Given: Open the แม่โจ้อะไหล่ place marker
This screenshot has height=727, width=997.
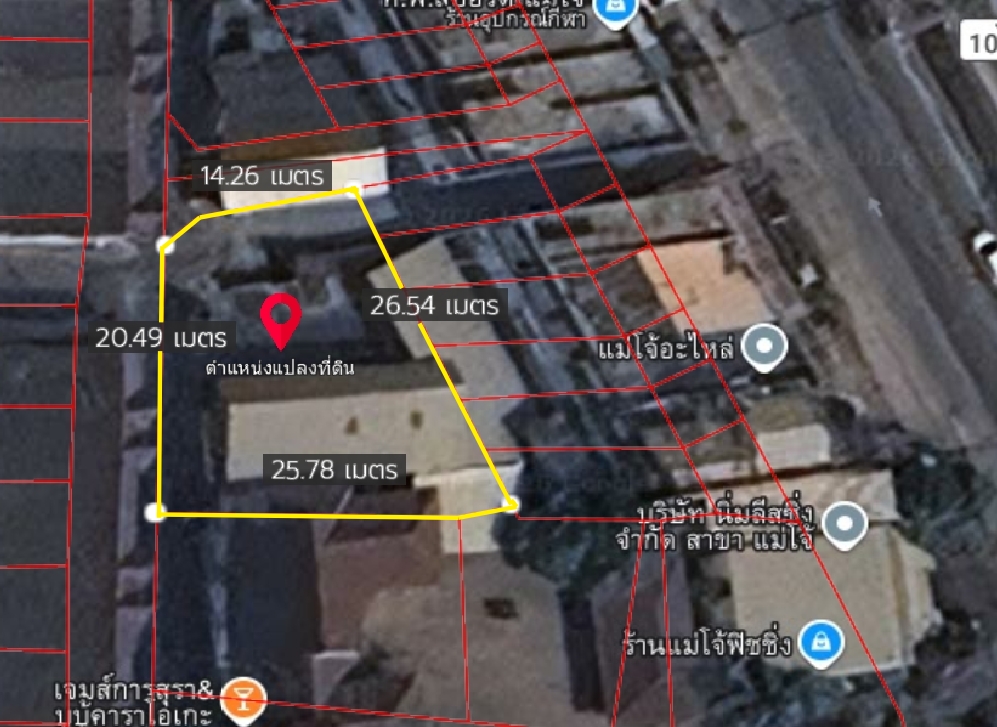Looking at the screenshot, I should (765, 348).
